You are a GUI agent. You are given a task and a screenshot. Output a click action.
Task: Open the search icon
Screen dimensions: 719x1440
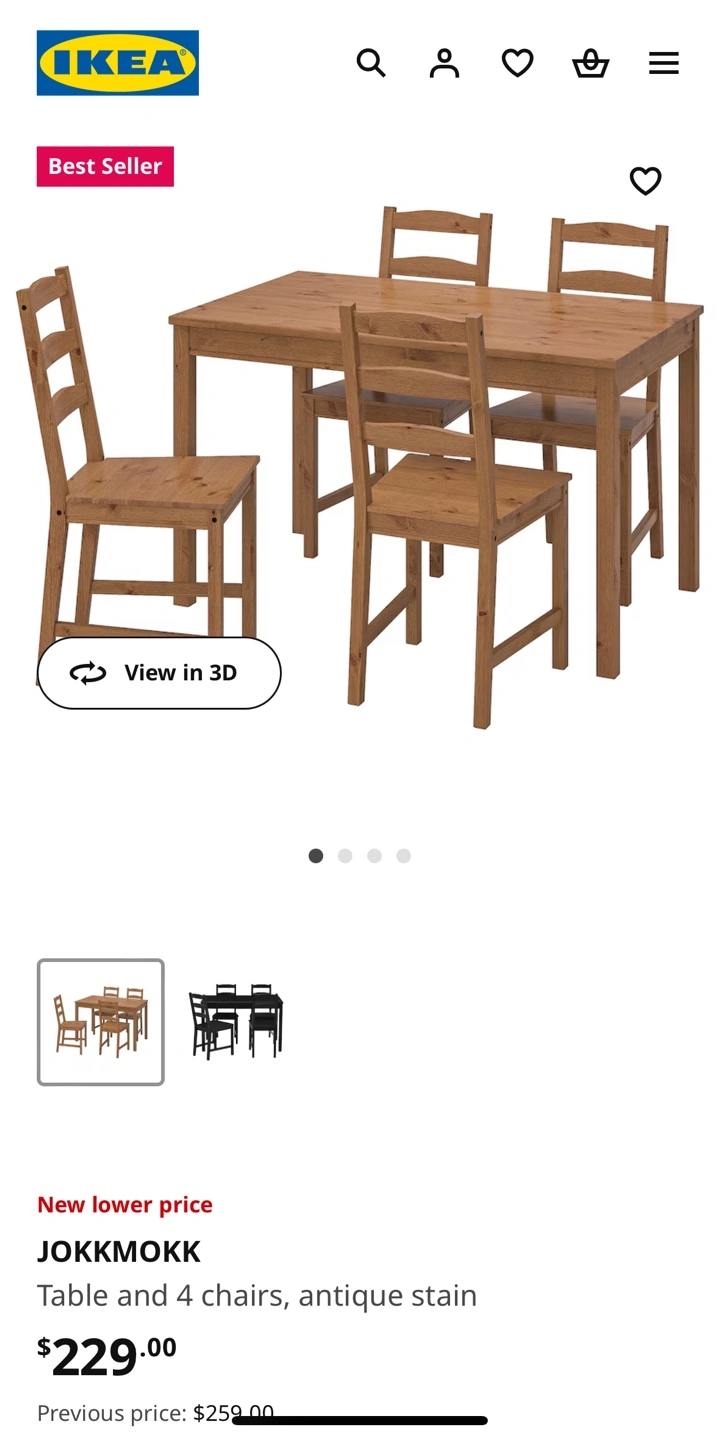(x=371, y=63)
